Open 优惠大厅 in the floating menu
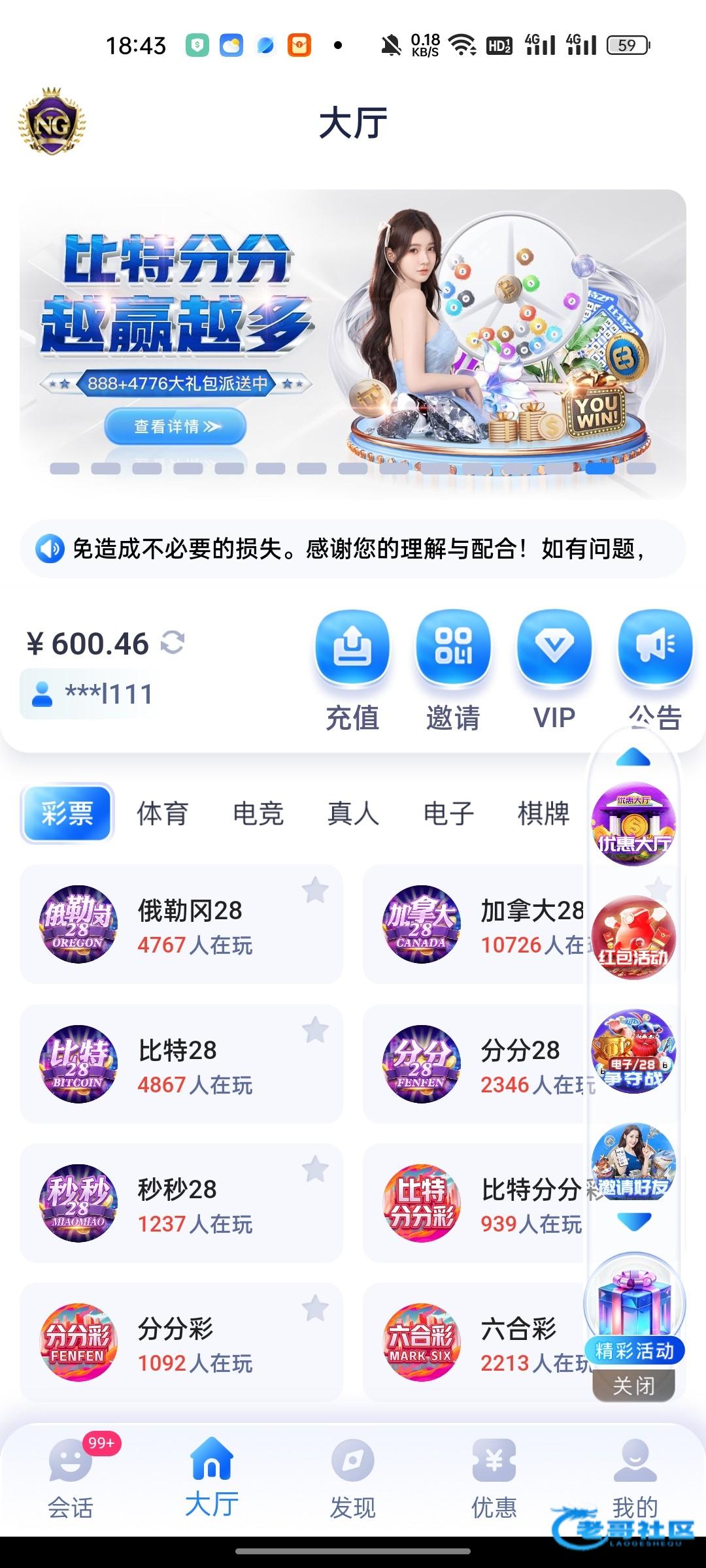The height and width of the screenshot is (1568, 706). 633,823
